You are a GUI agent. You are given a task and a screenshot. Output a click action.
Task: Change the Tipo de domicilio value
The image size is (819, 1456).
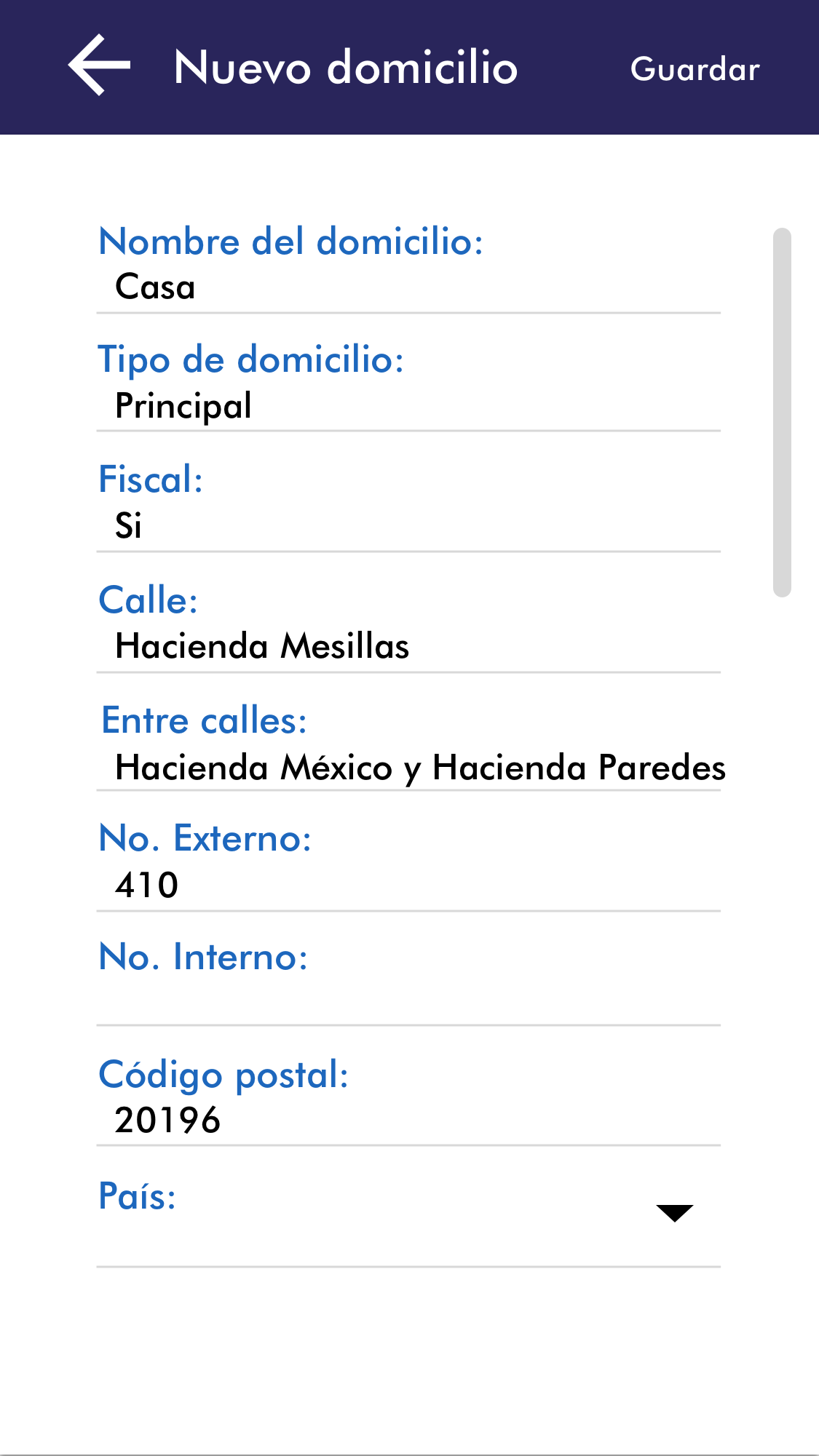pyautogui.click(x=408, y=406)
